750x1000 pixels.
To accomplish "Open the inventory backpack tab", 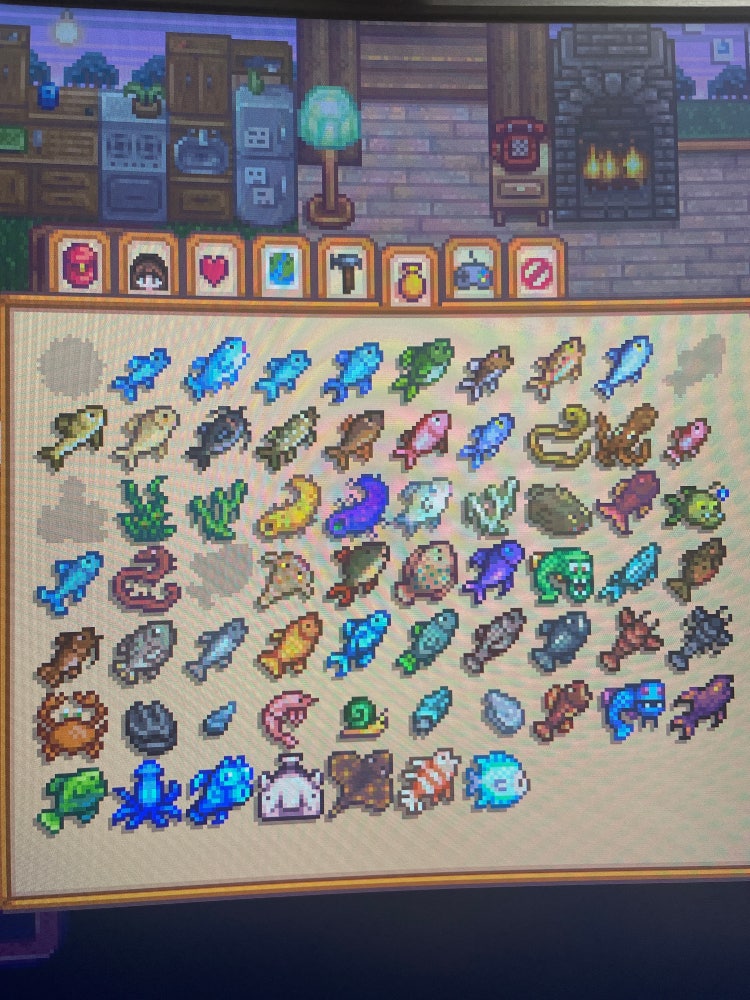I will 79,265.
